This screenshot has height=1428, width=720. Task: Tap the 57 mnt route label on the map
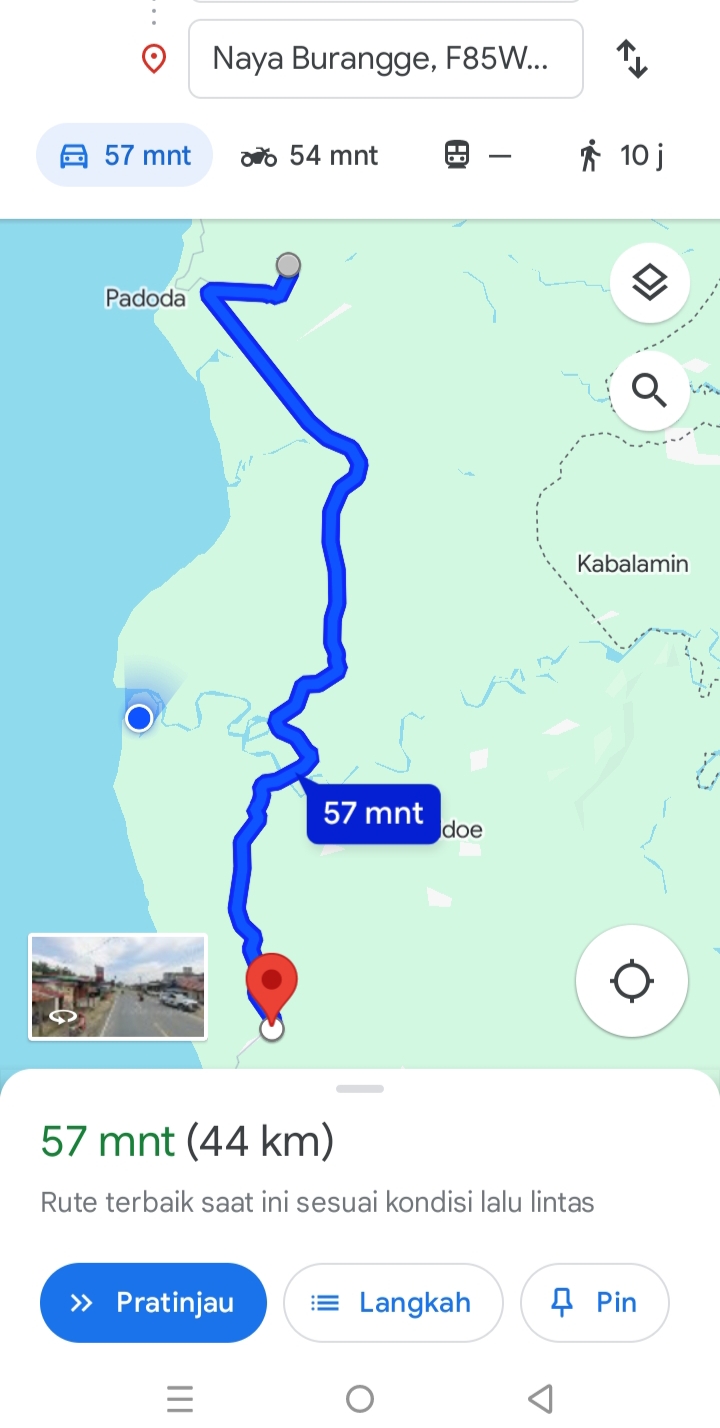click(373, 813)
